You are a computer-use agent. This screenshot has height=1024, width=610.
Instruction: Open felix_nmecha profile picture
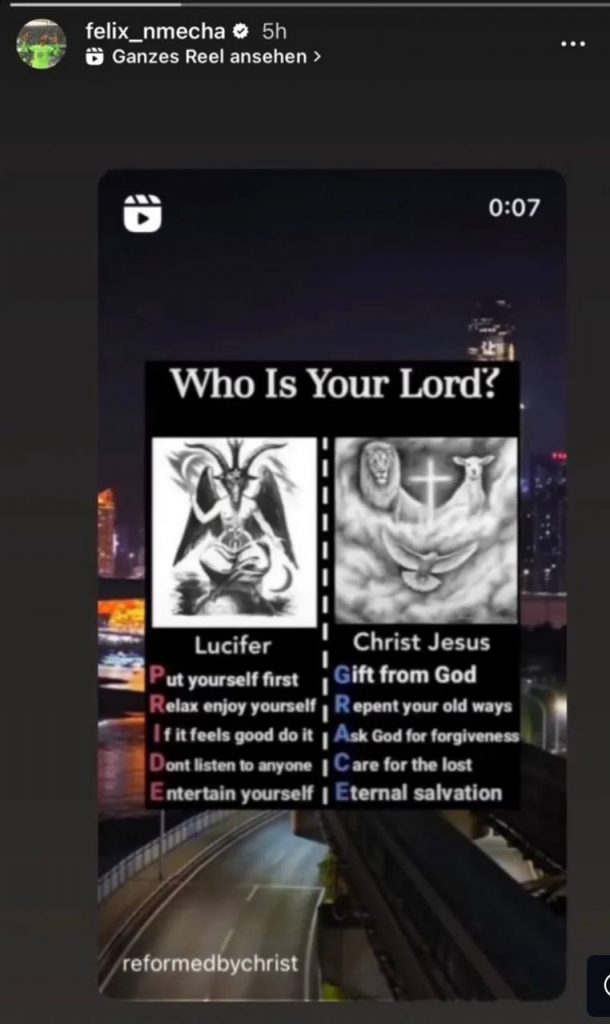pyautogui.click(x=42, y=44)
